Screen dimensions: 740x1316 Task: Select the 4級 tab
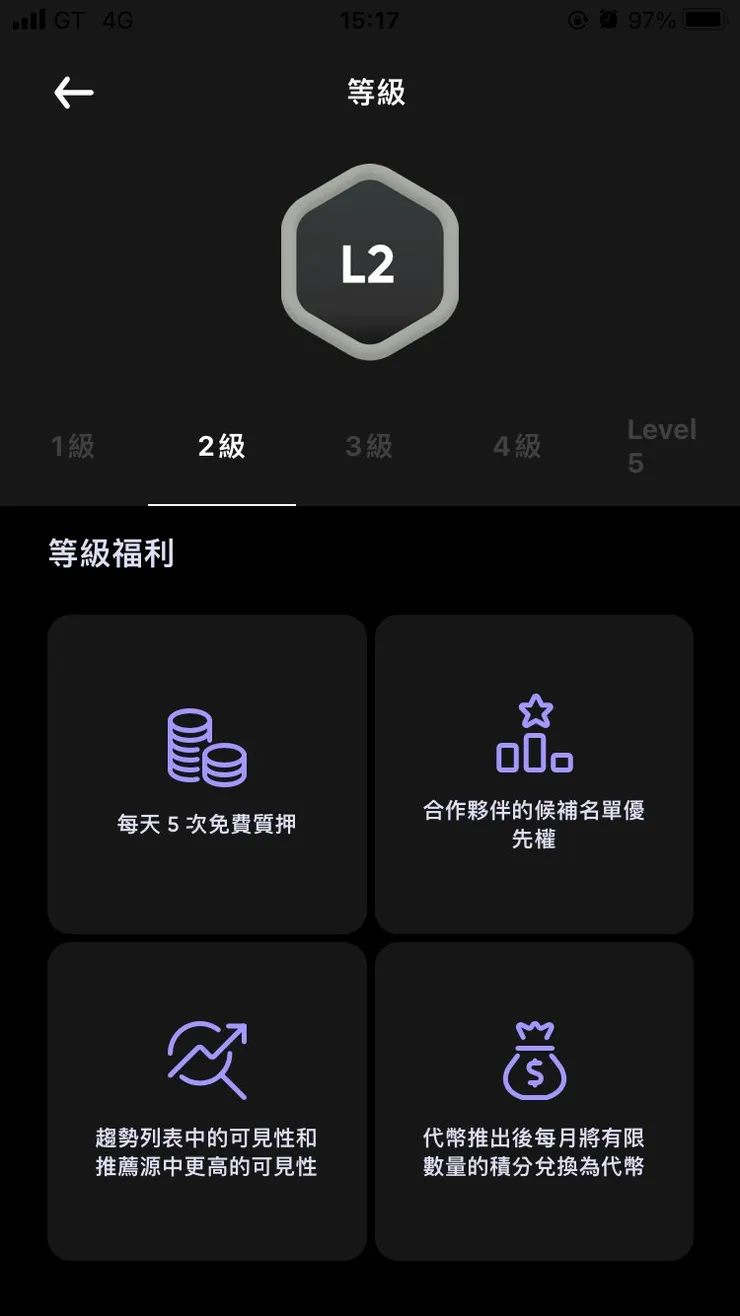pyautogui.click(x=516, y=447)
